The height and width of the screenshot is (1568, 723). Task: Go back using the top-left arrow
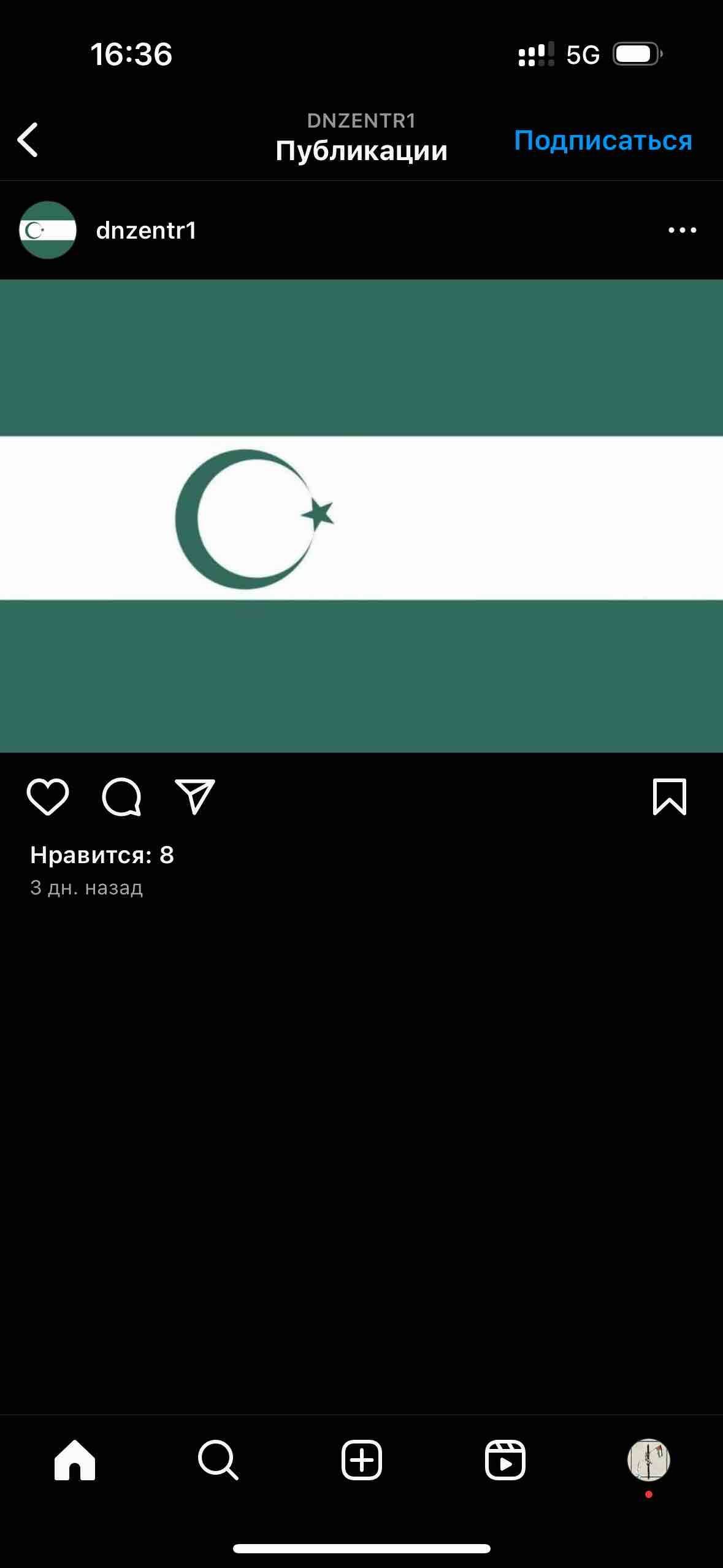point(28,140)
